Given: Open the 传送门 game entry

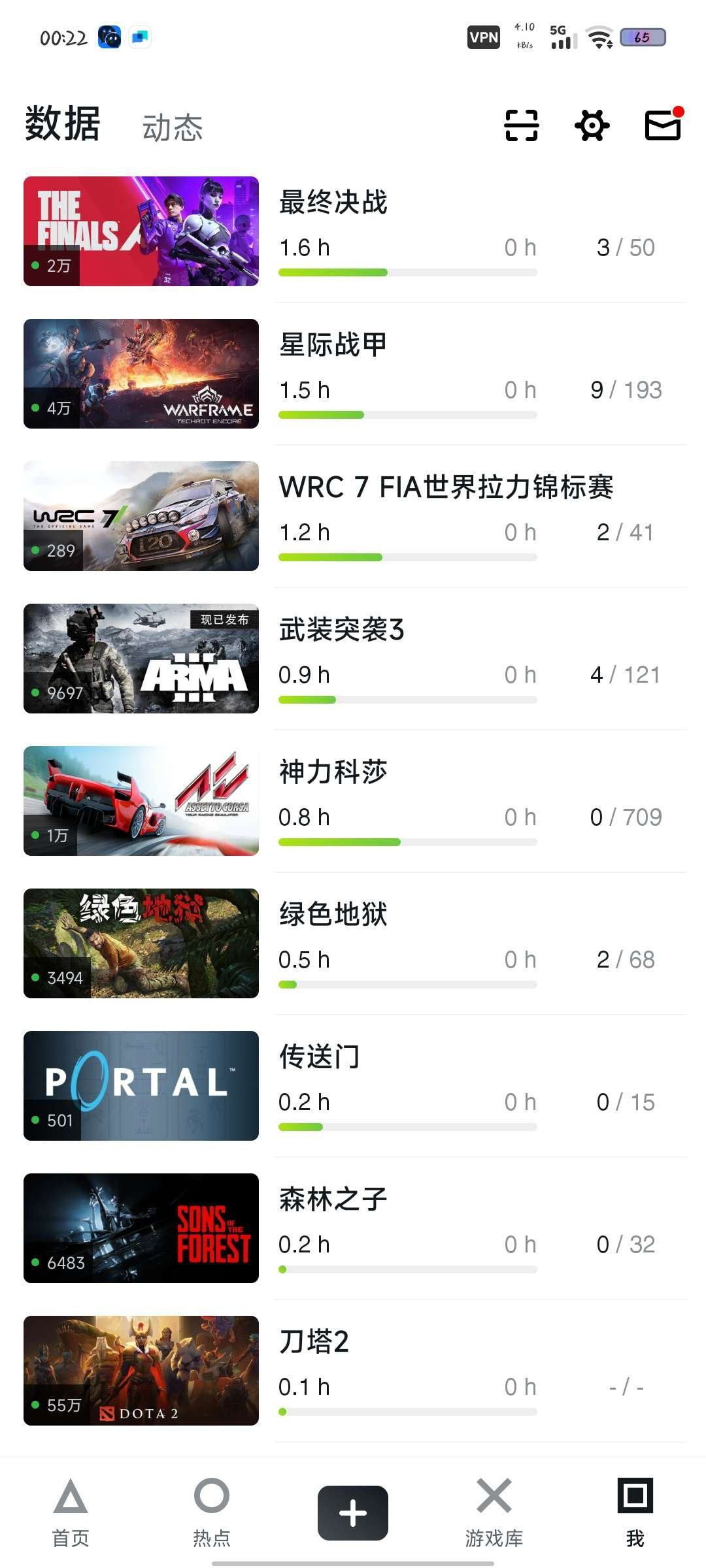Looking at the screenshot, I should 353,1086.
